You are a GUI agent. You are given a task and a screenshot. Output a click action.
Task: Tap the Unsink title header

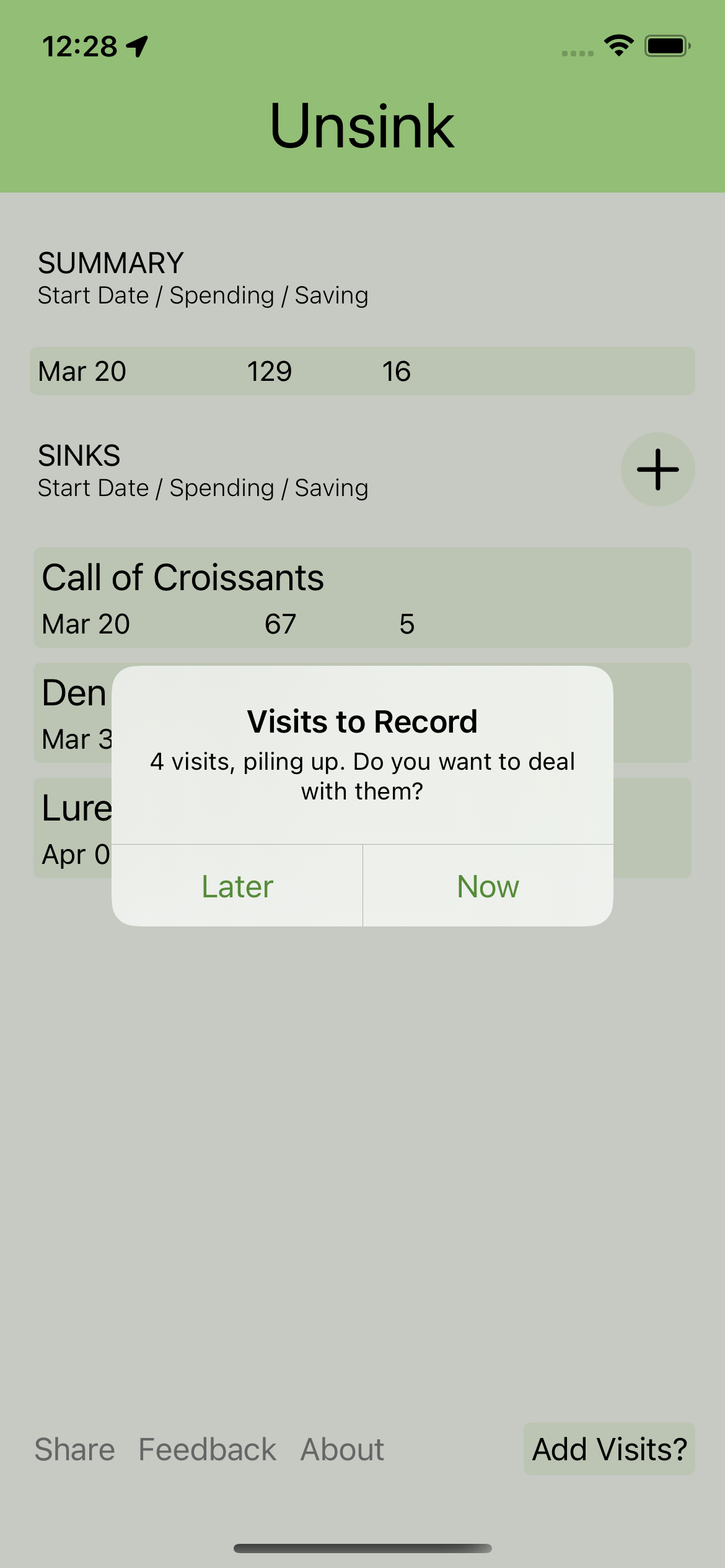click(362, 126)
